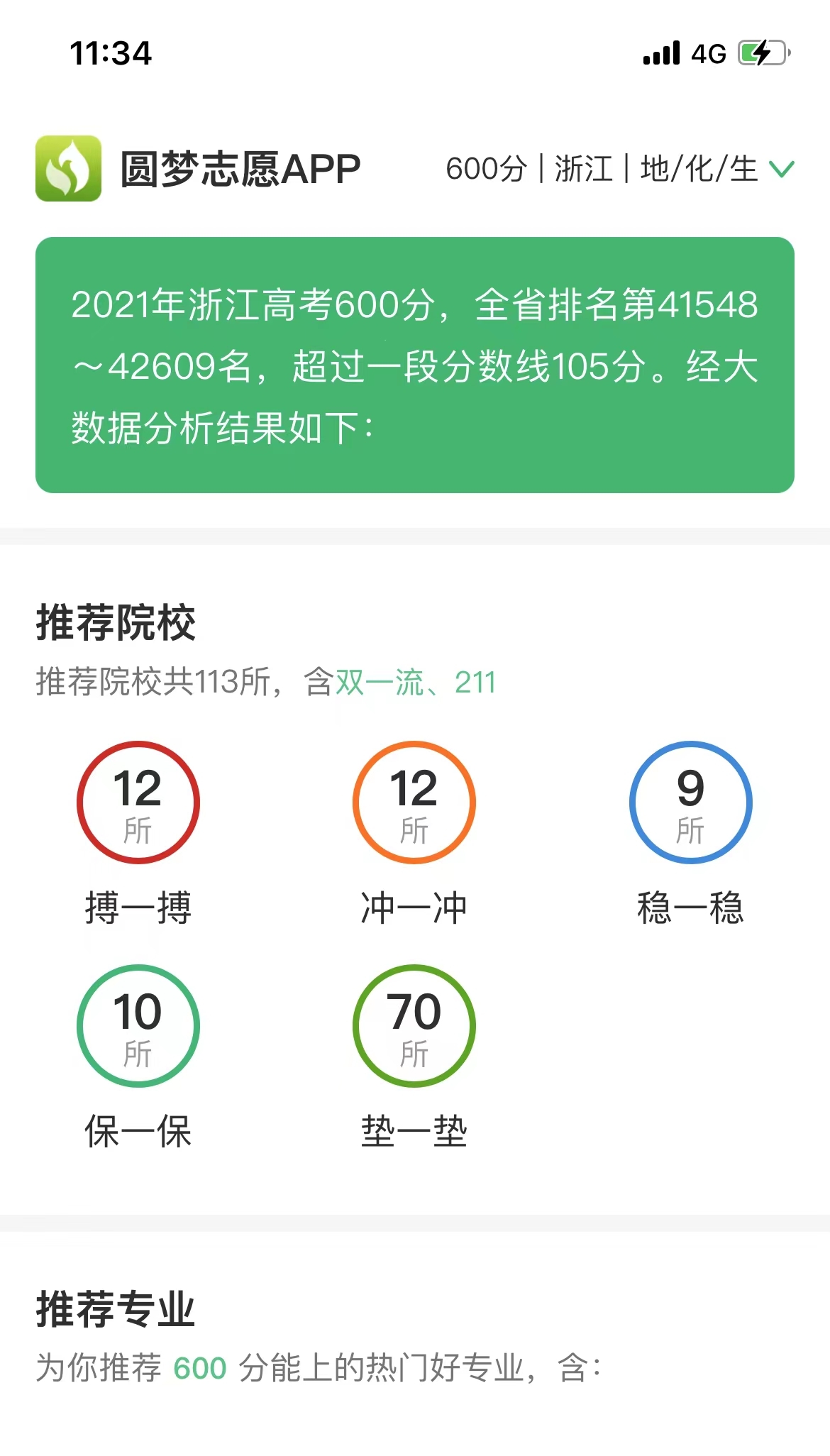Open the 搏一搏 12 schools category
Image resolution: width=830 pixels, height=1456 pixels.
tap(138, 835)
